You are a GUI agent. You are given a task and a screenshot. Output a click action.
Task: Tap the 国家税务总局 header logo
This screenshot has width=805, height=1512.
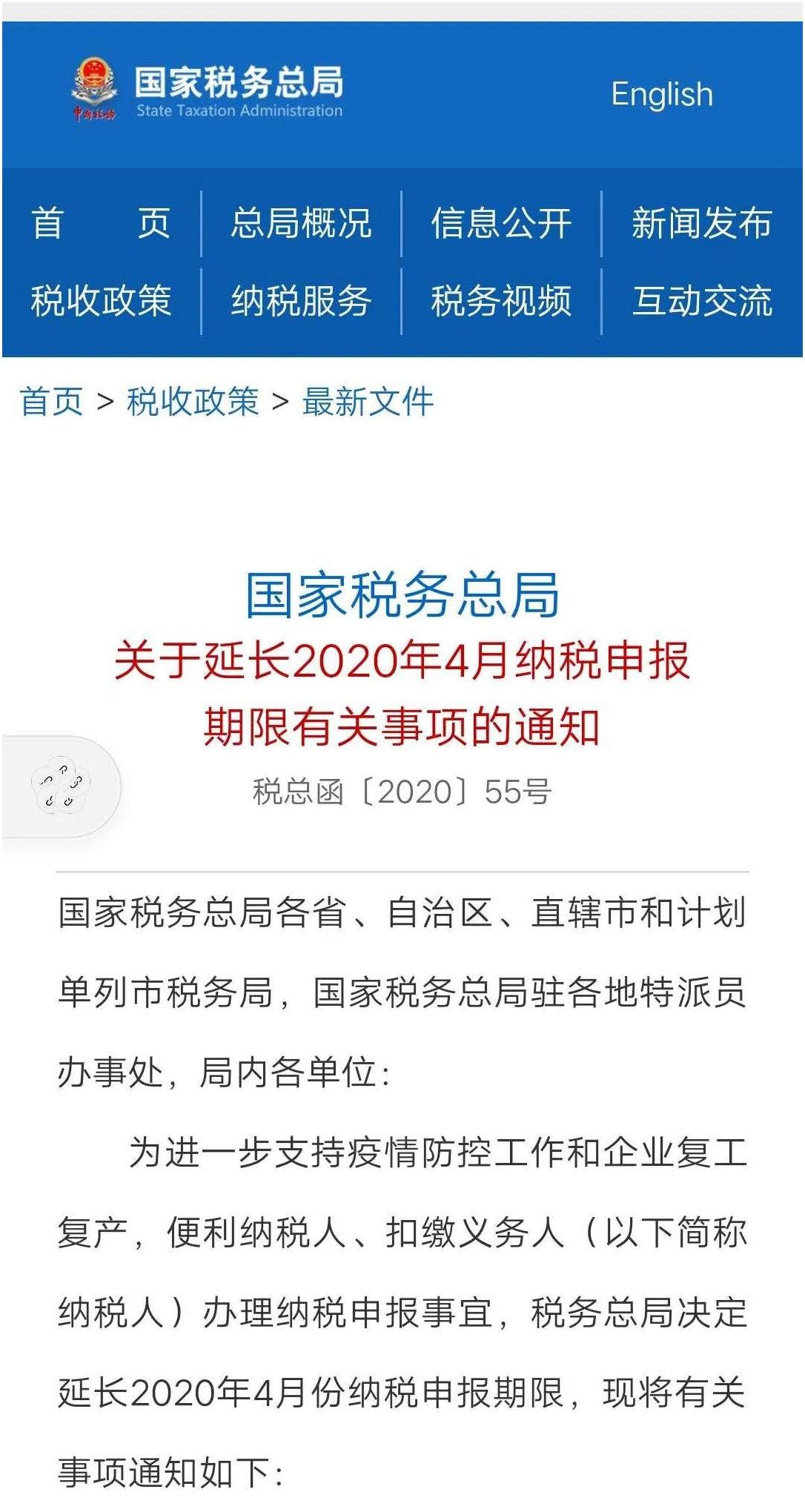click(208, 93)
